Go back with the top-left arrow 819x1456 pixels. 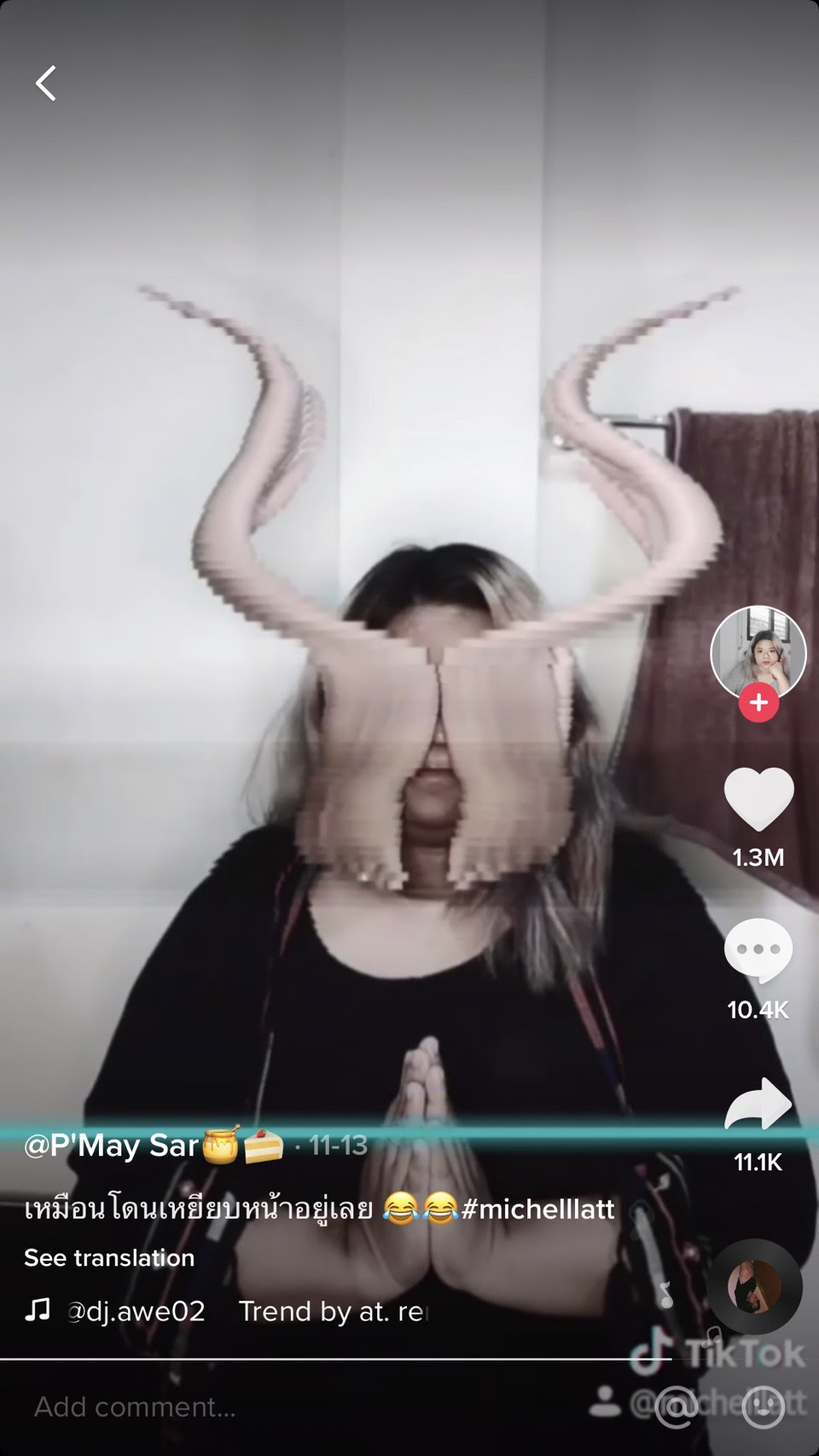46,84
